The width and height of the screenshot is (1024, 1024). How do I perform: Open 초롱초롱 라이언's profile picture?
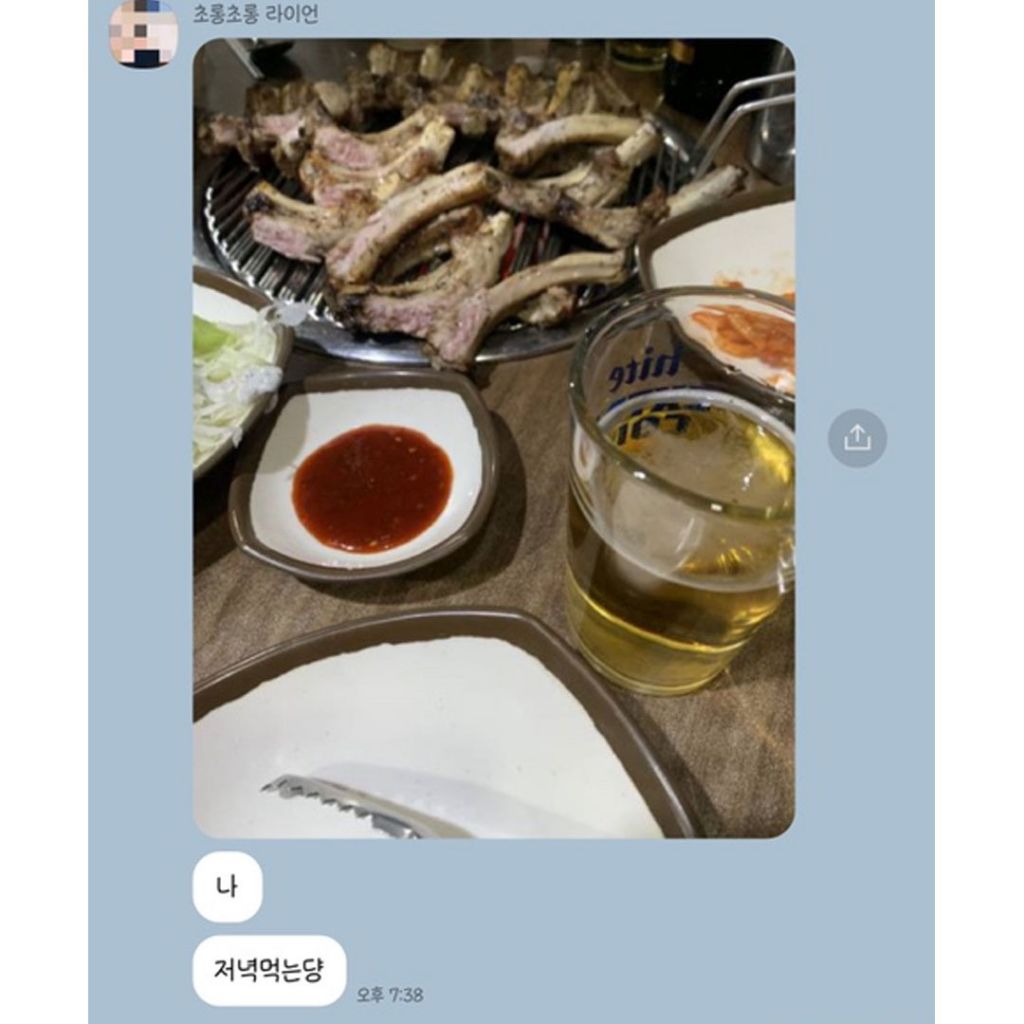coord(143,33)
